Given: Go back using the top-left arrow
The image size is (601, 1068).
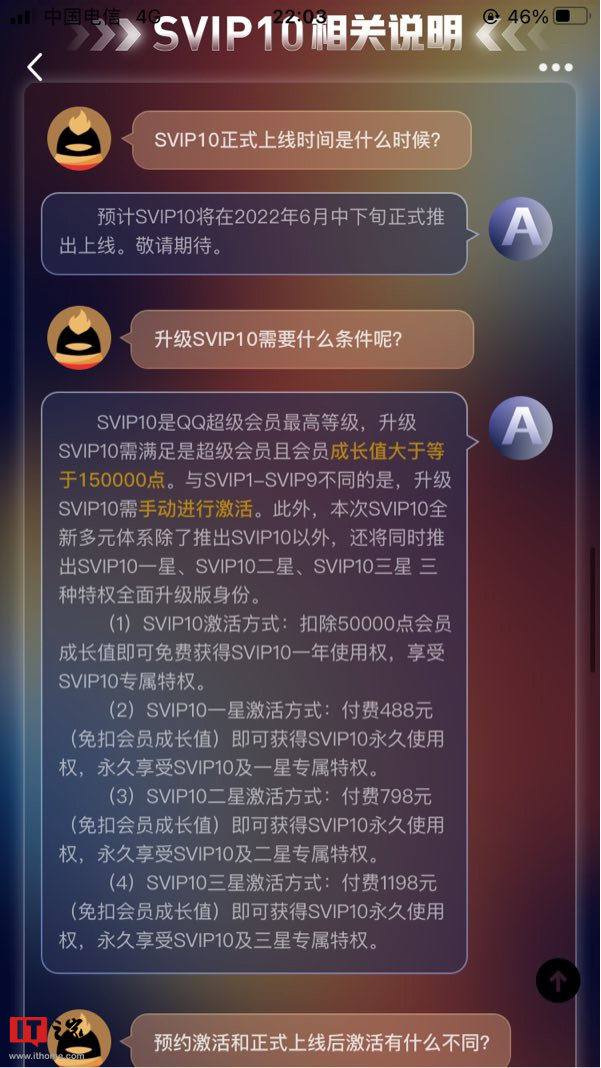Looking at the screenshot, I should click(35, 67).
